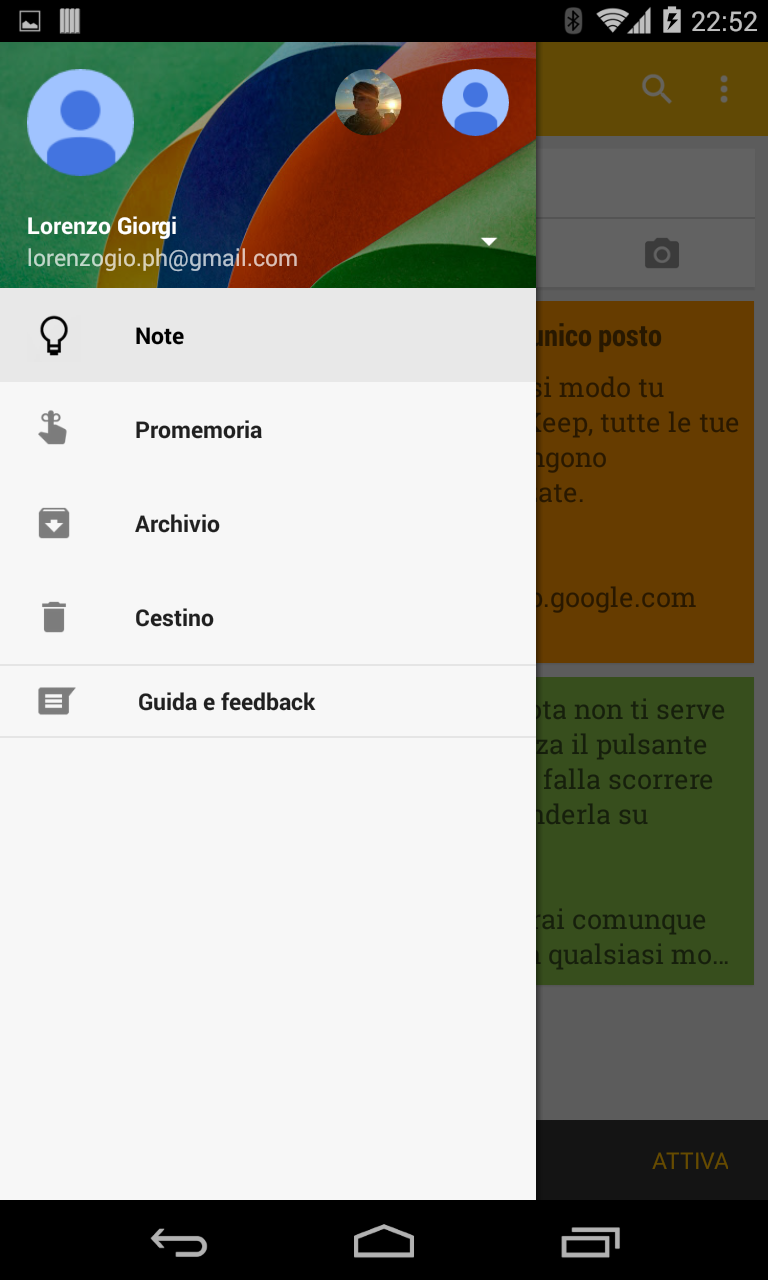
Task: Go to Archivio
Action: coord(268,524)
